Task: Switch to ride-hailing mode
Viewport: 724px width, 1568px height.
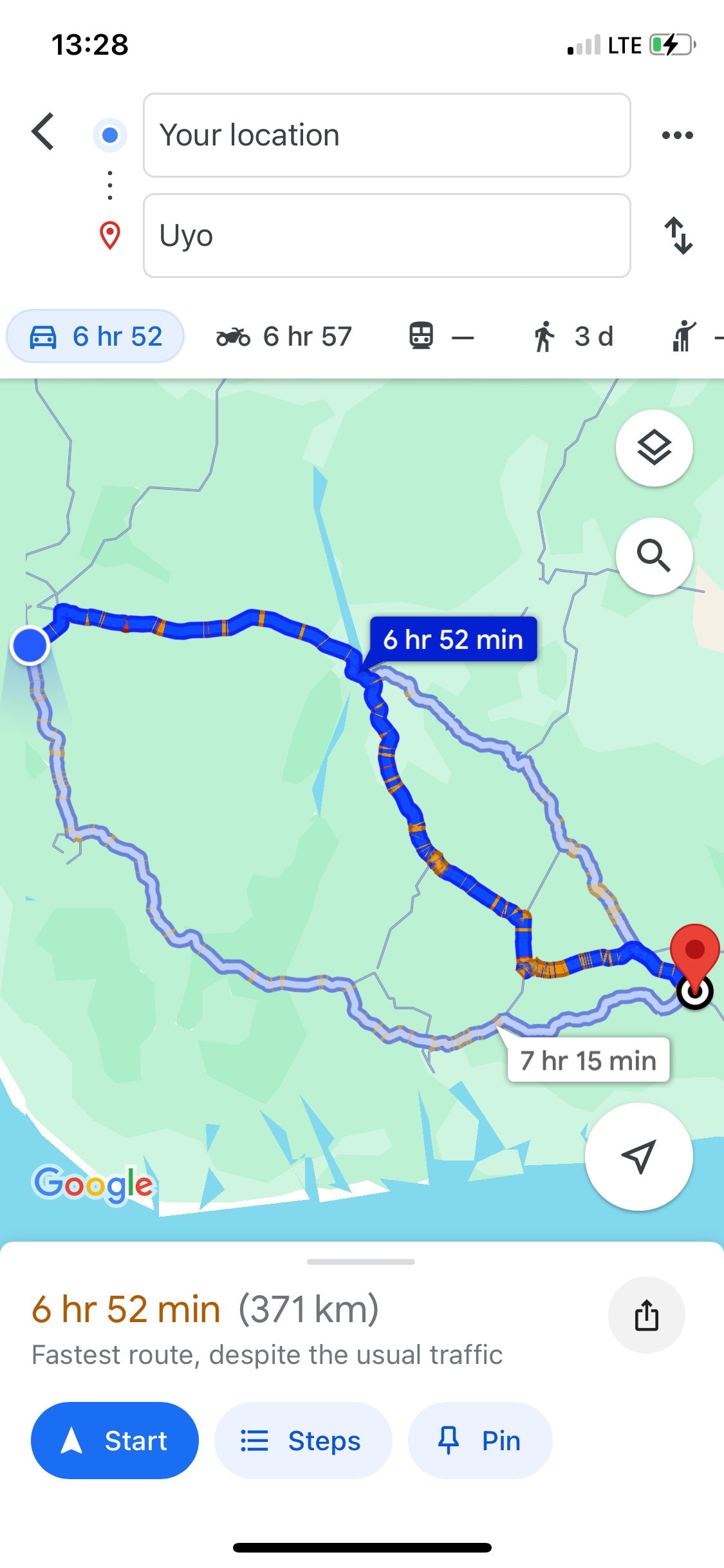Action: pyautogui.click(x=692, y=337)
